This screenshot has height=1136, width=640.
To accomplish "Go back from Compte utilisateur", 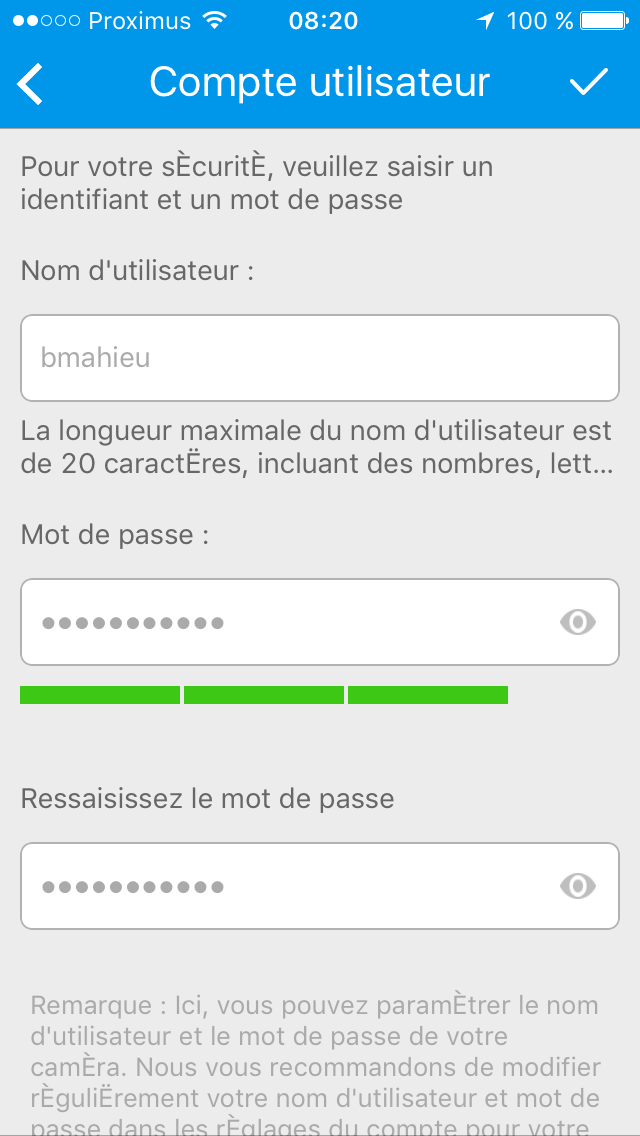I will (32, 83).
